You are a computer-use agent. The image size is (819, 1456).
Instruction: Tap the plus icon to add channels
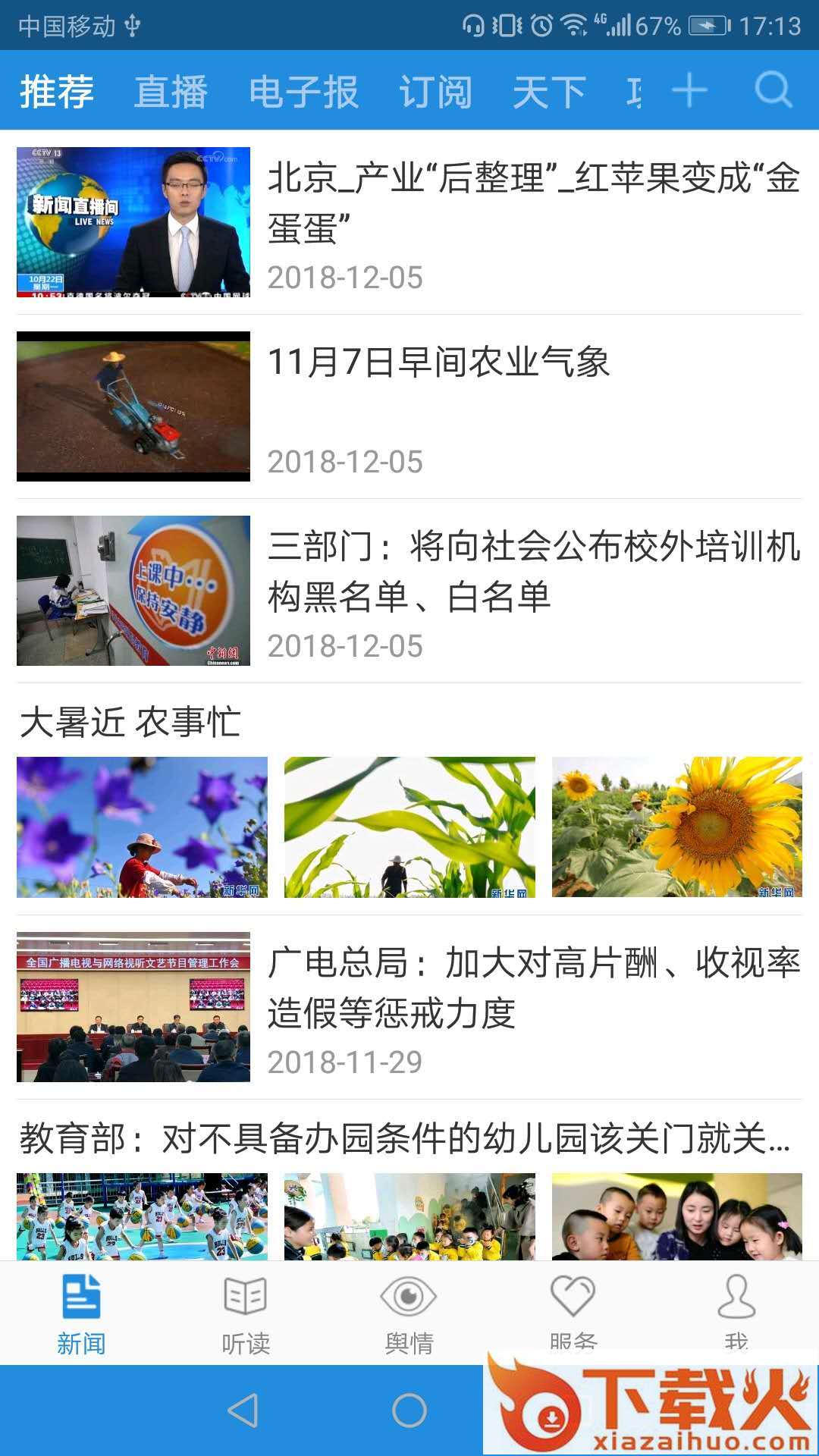click(x=689, y=91)
